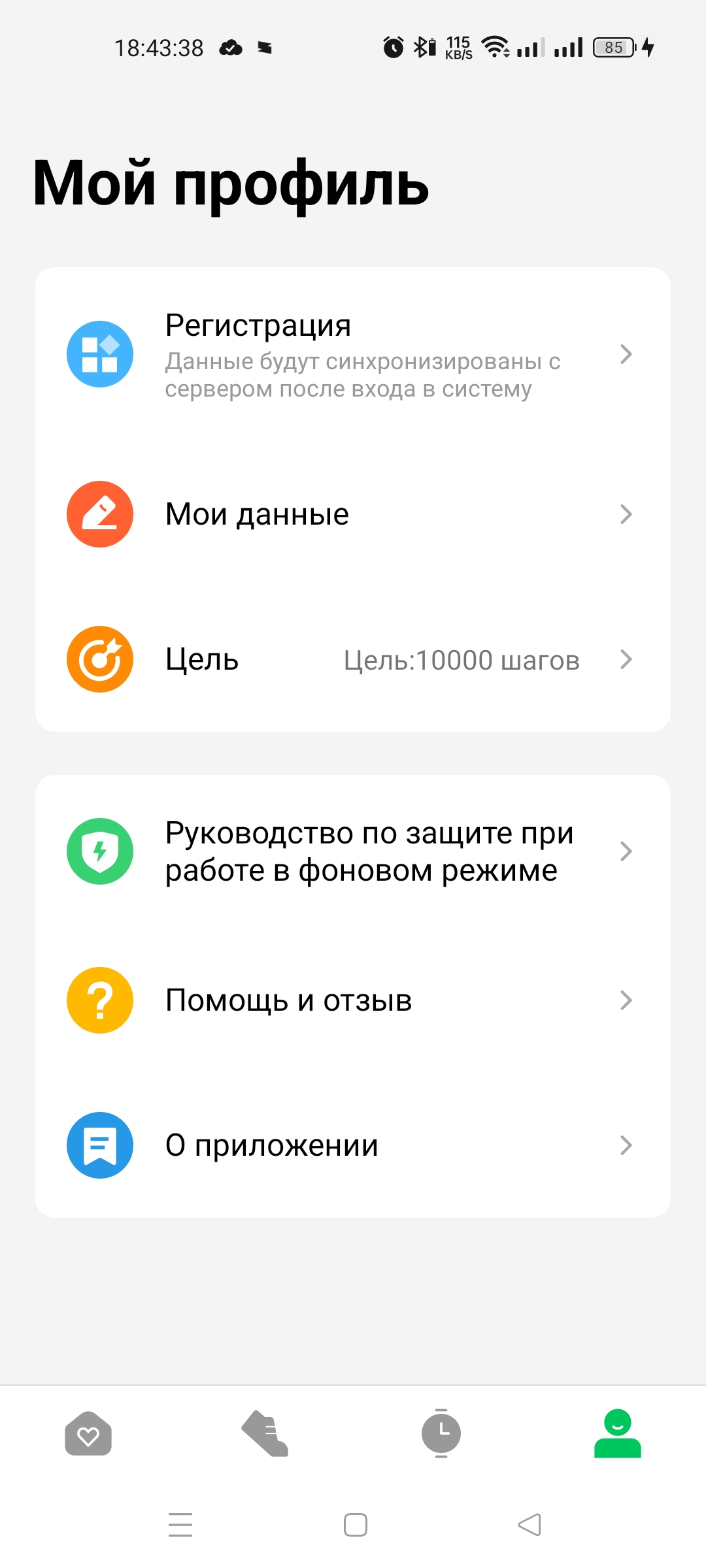
Task: Switch to the watch device tab
Action: (441, 1433)
